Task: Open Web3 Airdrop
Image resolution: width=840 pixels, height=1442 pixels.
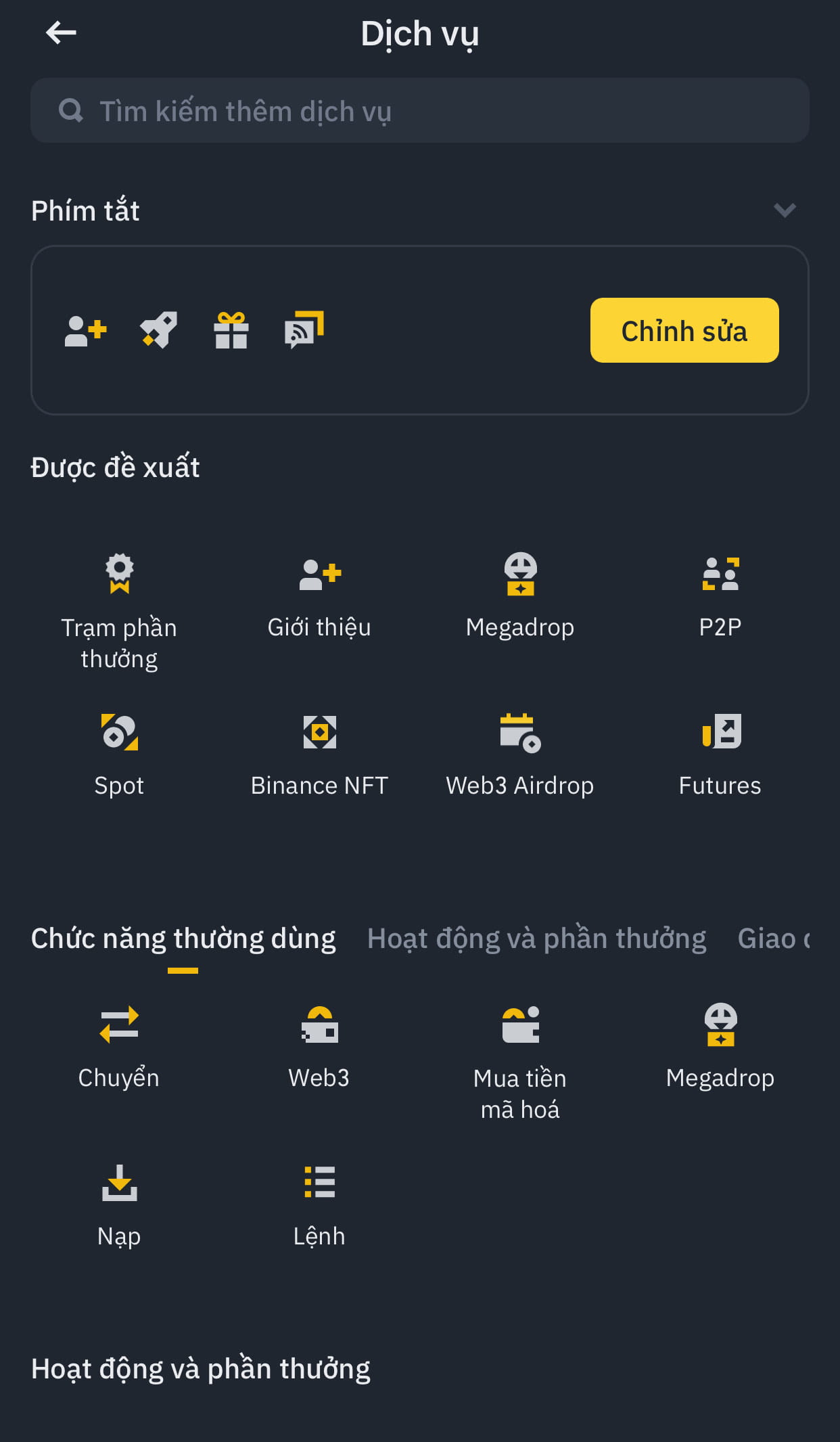Action: [x=519, y=754]
